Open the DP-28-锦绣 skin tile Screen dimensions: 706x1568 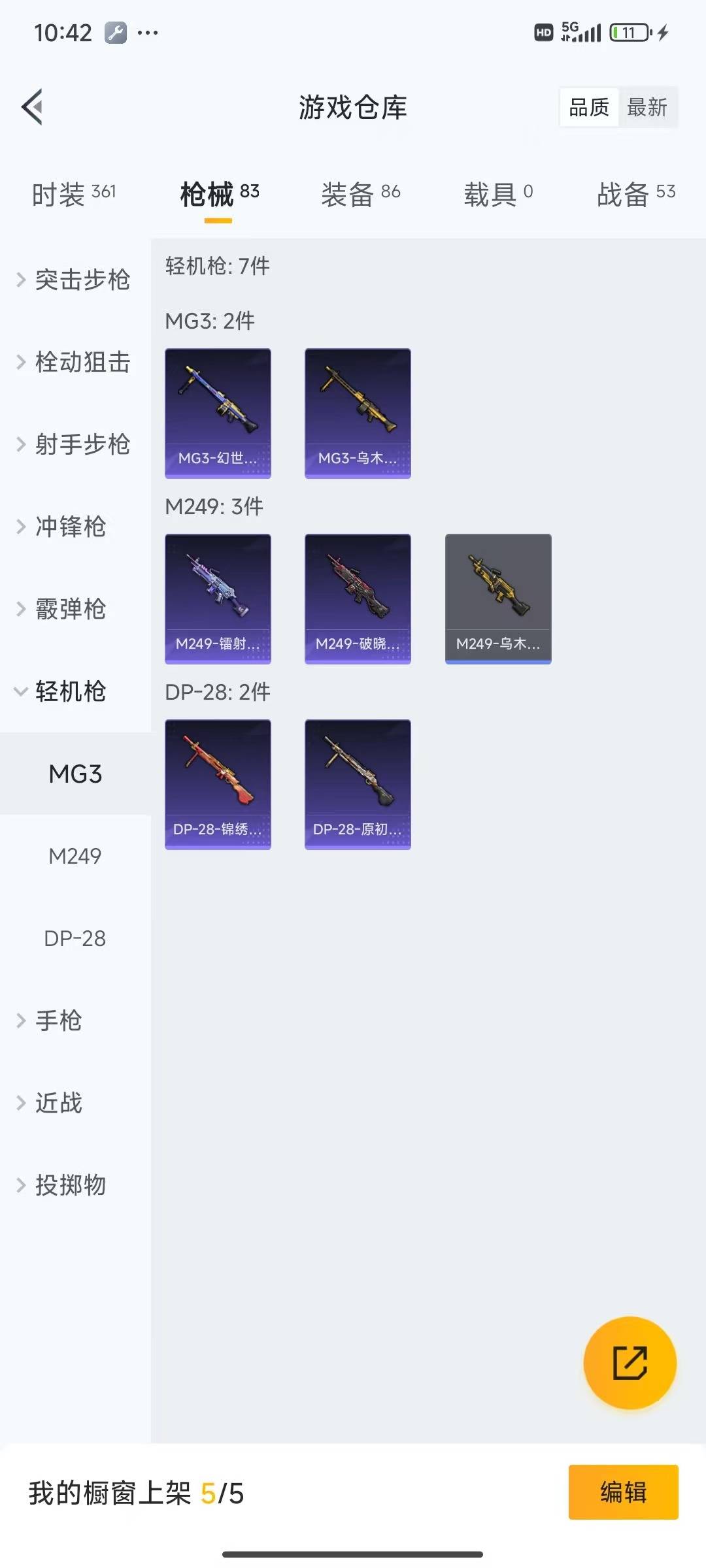(218, 784)
